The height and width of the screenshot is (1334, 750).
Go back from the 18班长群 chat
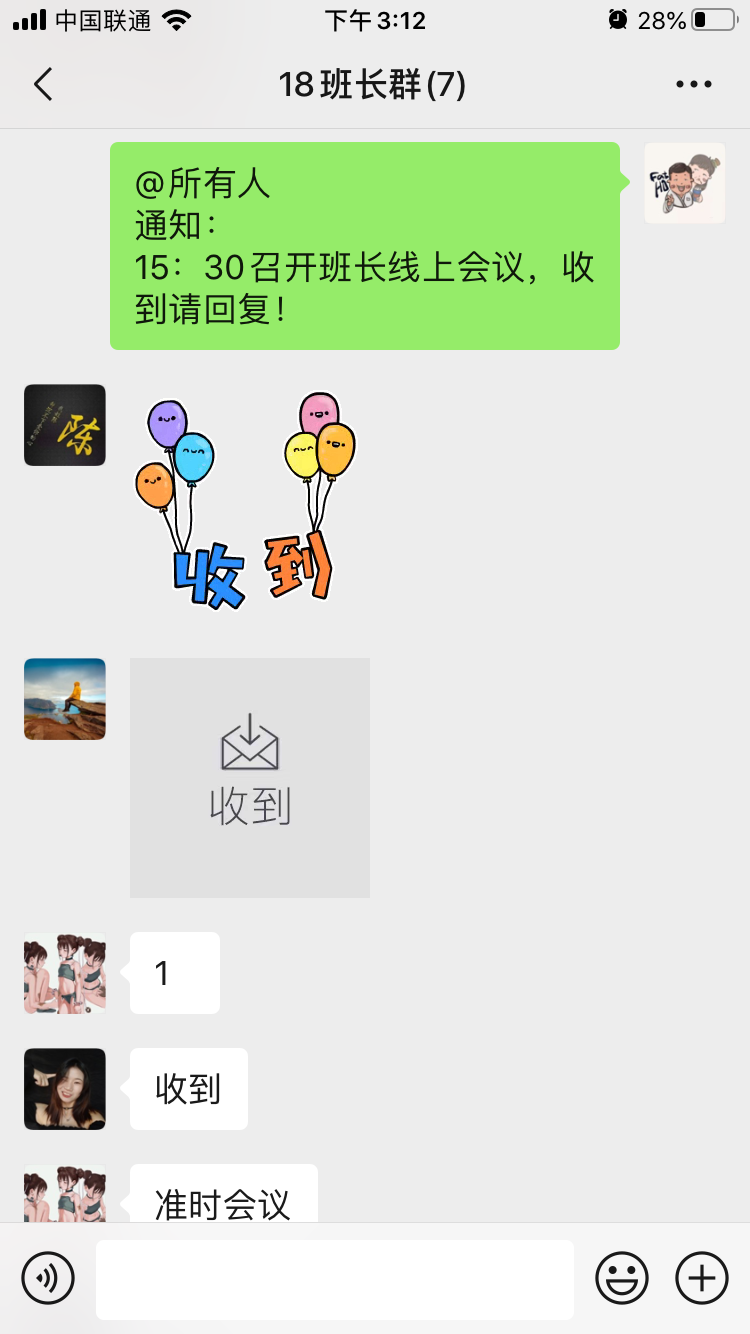tap(43, 85)
